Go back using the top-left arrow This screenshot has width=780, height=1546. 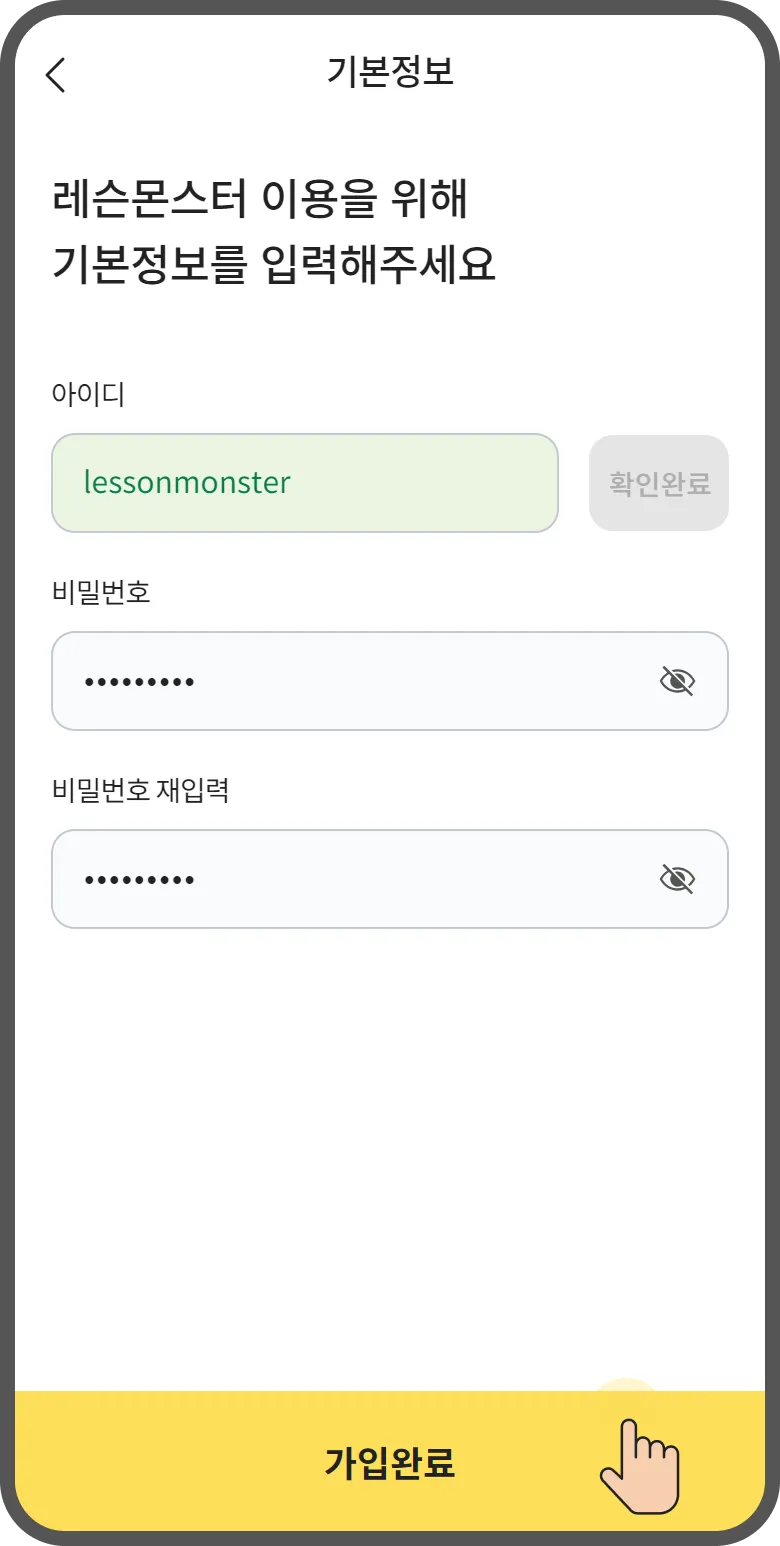pos(56,75)
